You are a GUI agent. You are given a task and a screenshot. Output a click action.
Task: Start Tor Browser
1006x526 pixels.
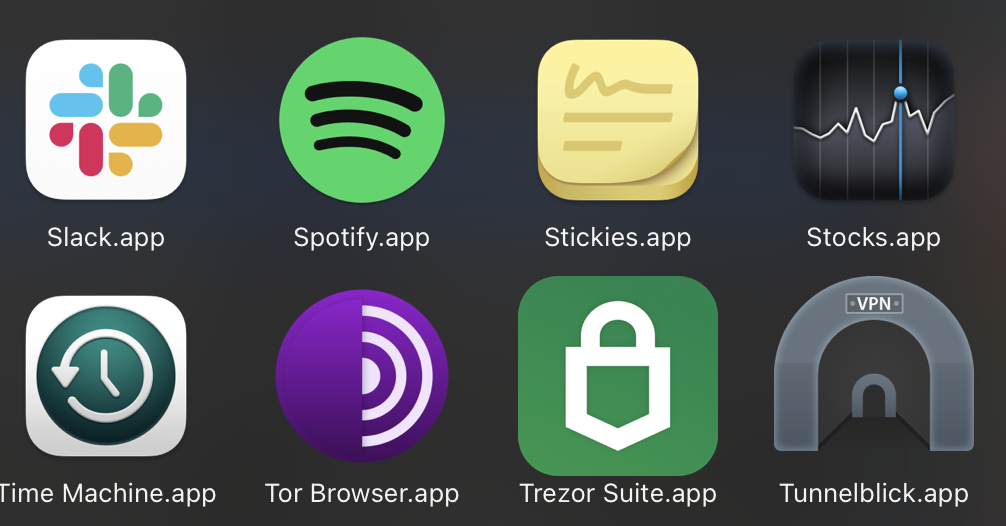tap(362, 376)
